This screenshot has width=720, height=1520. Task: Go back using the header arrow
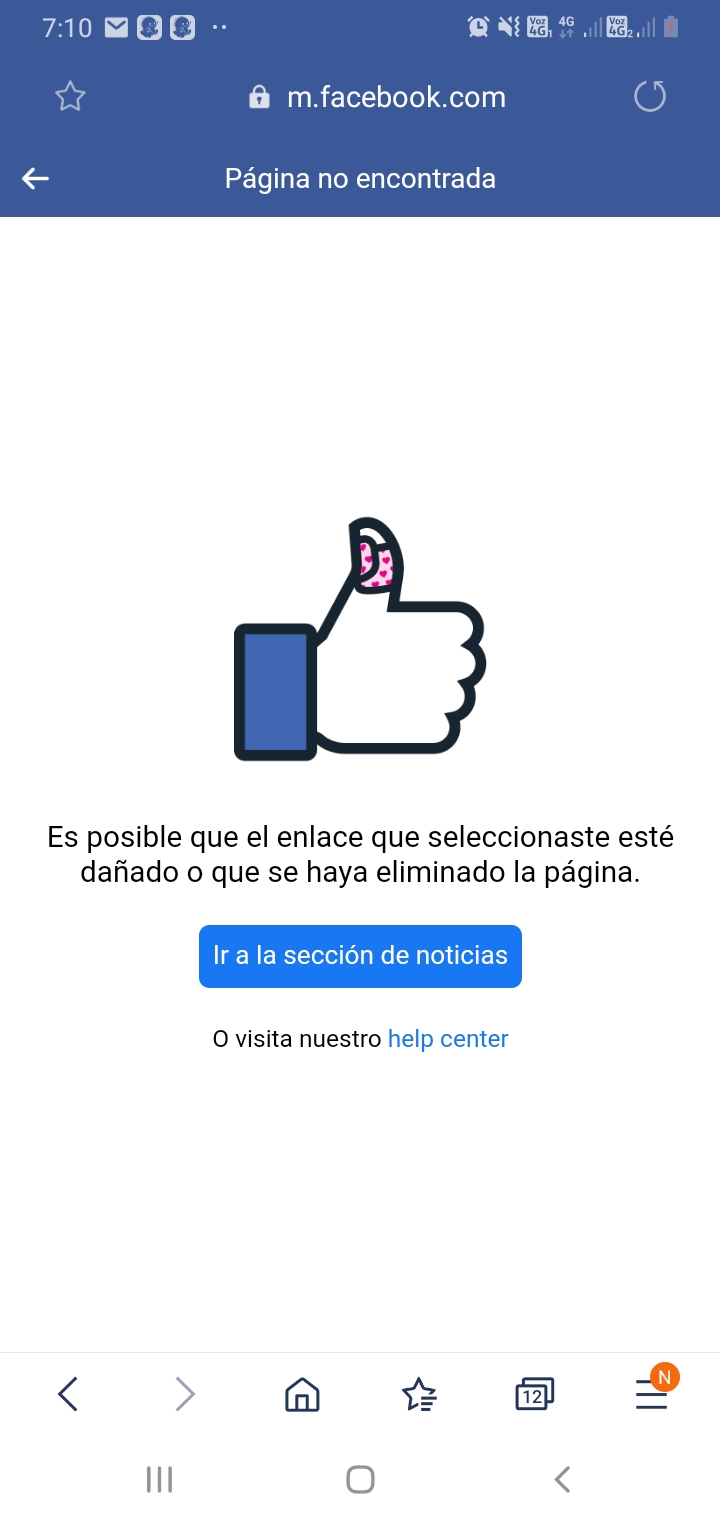pyautogui.click(x=36, y=179)
